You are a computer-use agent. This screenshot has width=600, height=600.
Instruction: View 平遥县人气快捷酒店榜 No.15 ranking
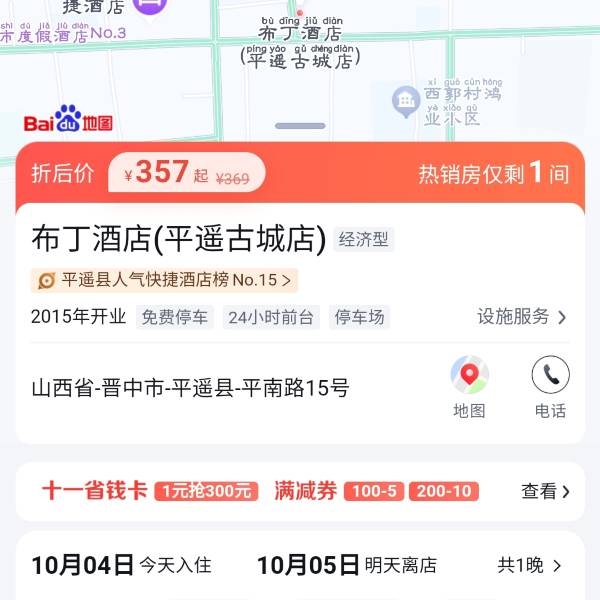click(x=164, y=280)
